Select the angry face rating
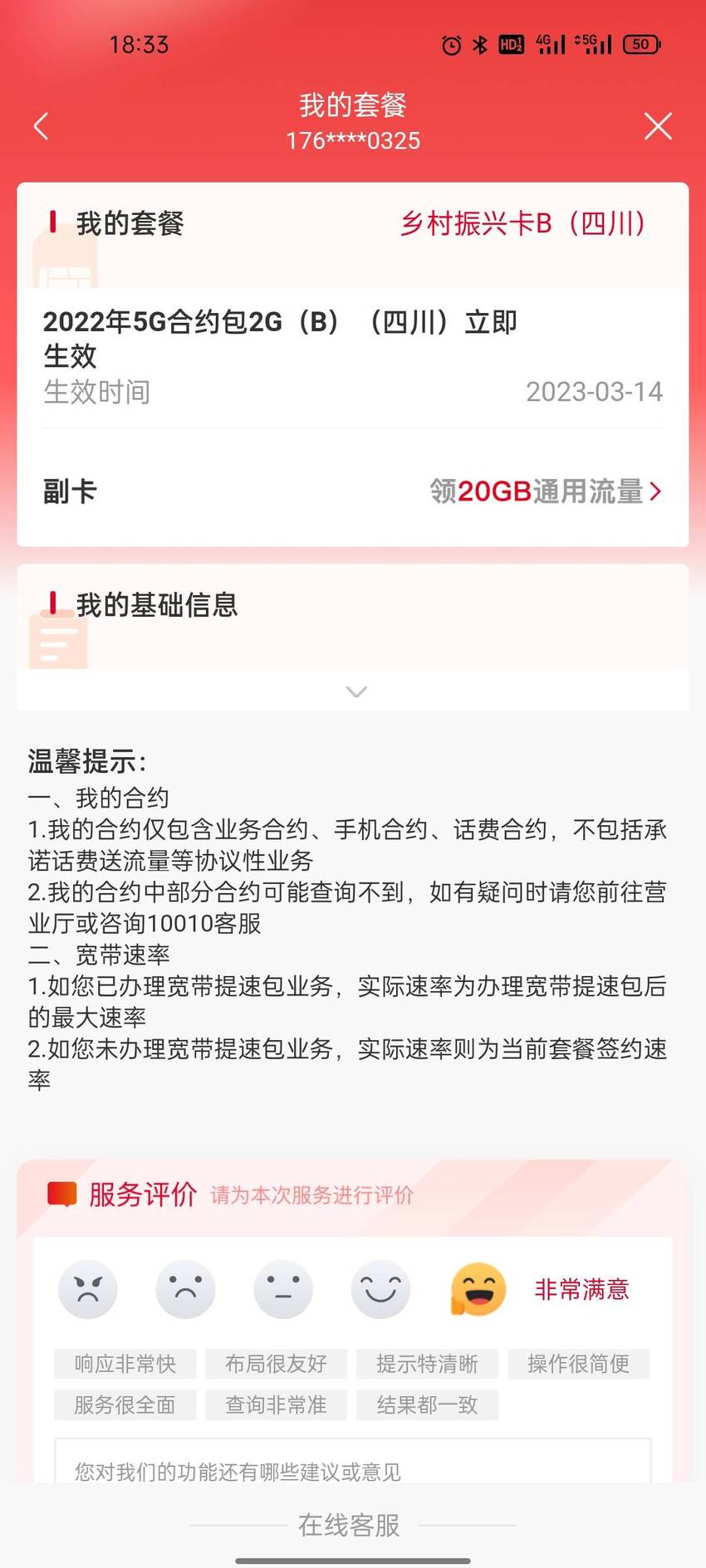706x1568 pixels. click(x=88, y=1289)
